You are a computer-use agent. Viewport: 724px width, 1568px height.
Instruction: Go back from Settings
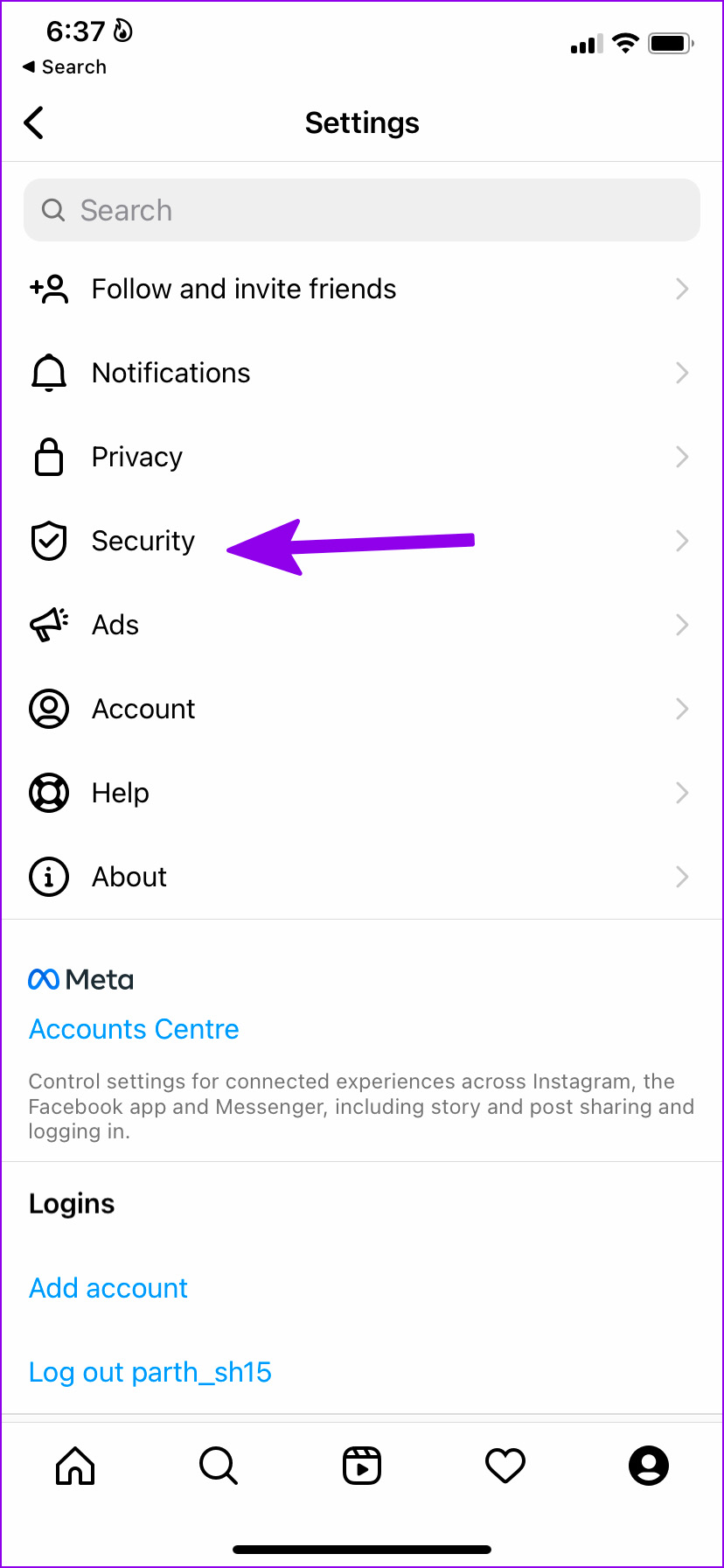pos(34,122)
